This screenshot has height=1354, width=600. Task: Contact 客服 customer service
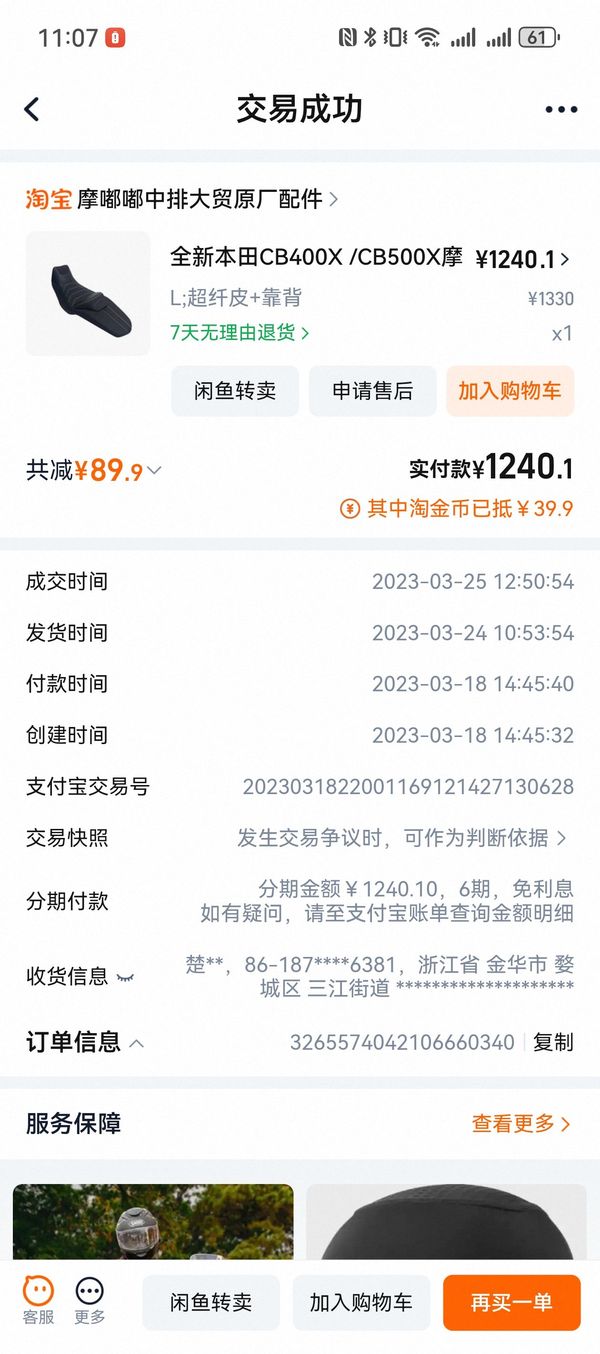38,1301
